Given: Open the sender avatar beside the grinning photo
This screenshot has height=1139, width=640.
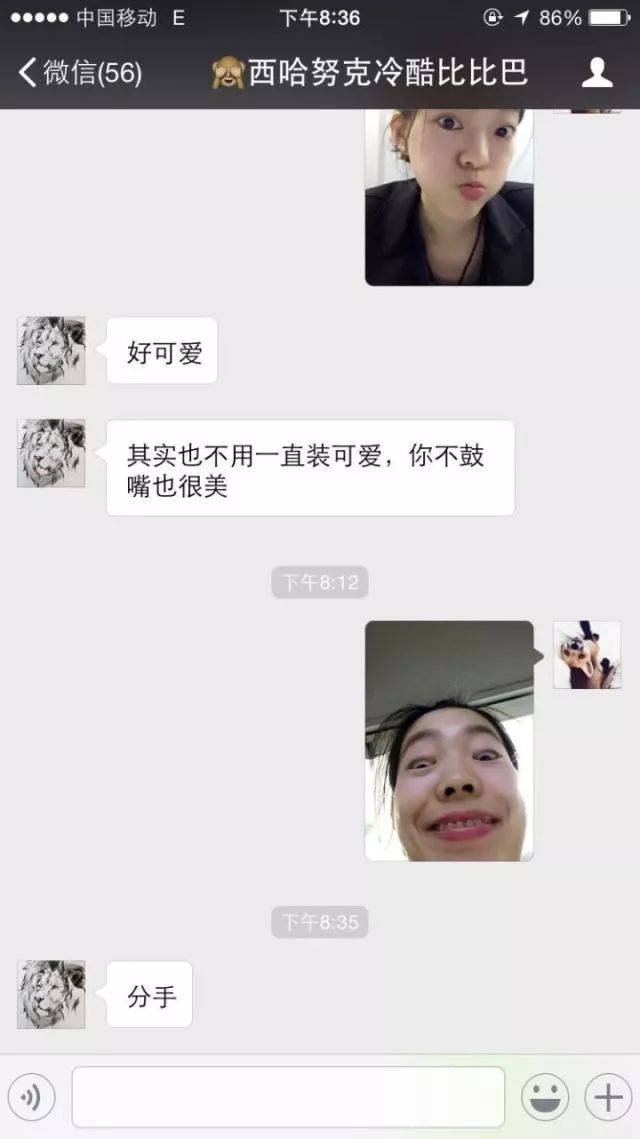Looking at the screenshot, I should 587,655.
